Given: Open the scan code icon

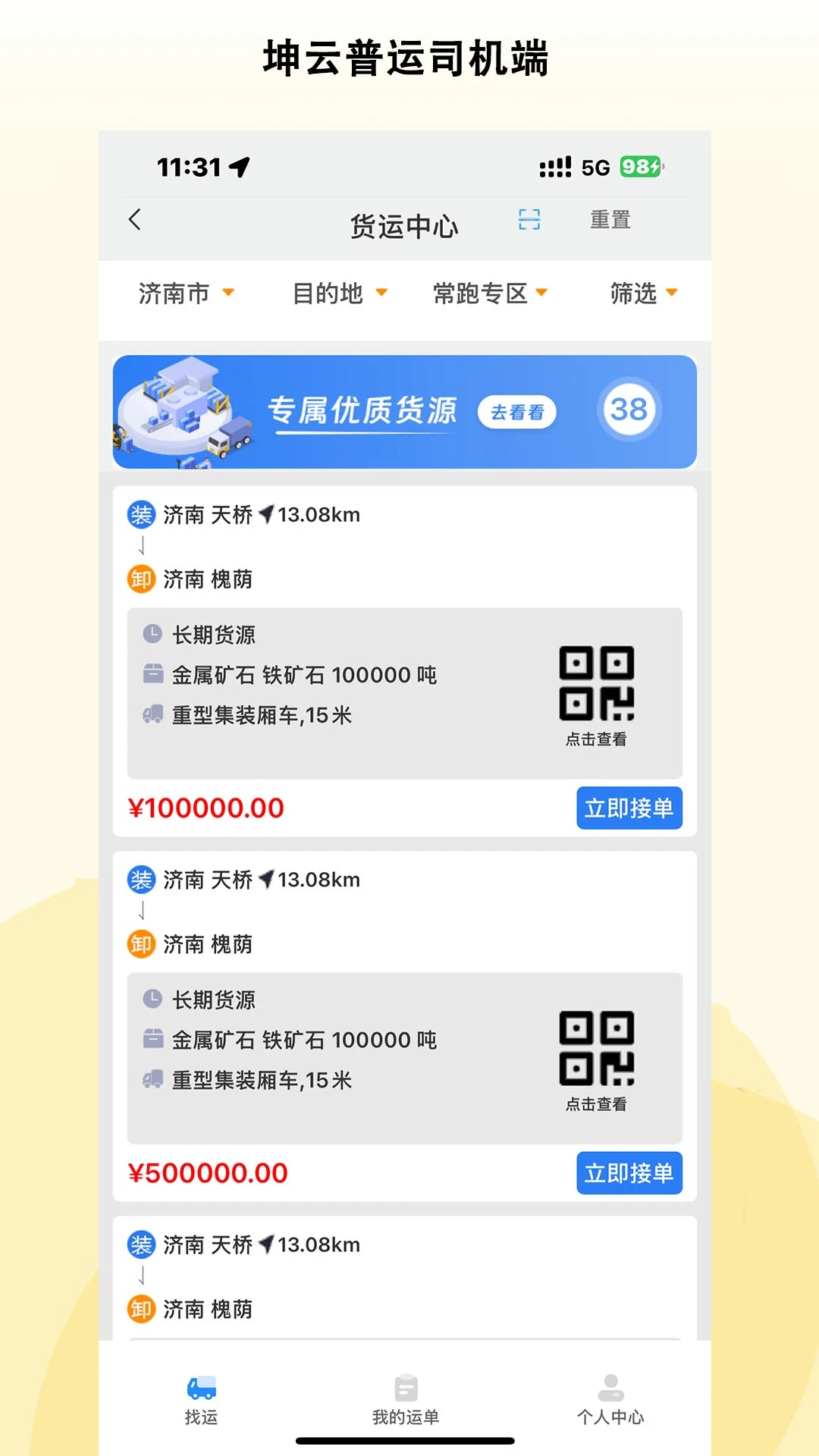Looking at the screenshot, I should click(x=529, y=220).
